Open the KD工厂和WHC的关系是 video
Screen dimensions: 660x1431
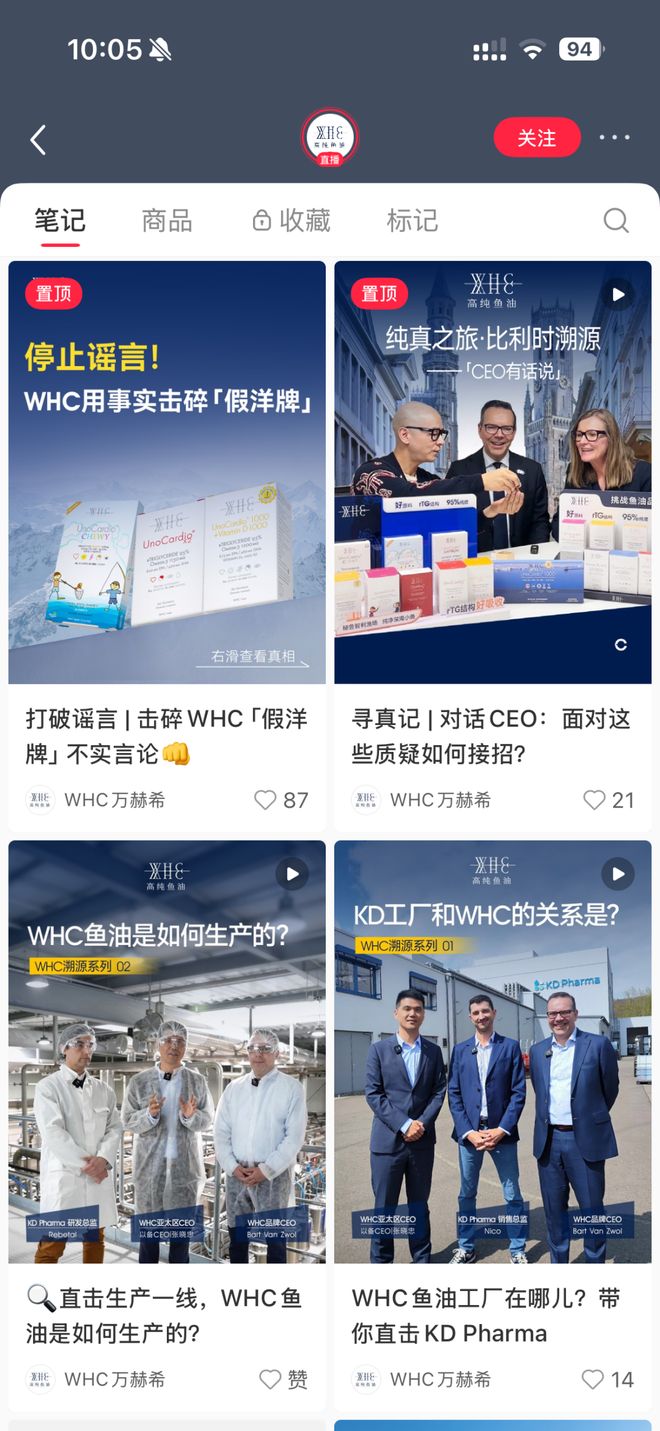tap(493, 1052)
